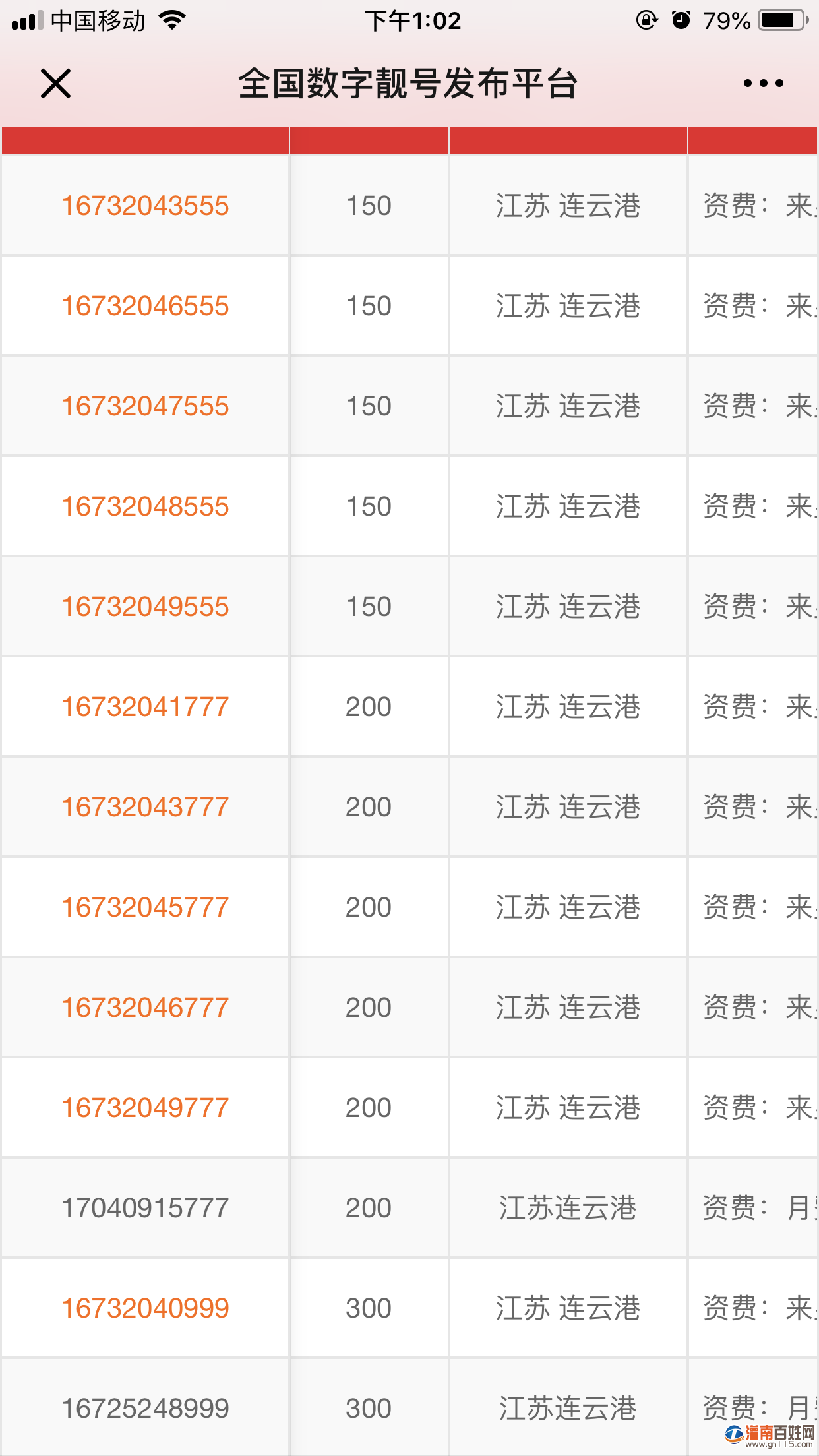Viewport: 819px width, 1456px height.
Task: Select phone number 16732043555
Action: [x=144, y=205]
